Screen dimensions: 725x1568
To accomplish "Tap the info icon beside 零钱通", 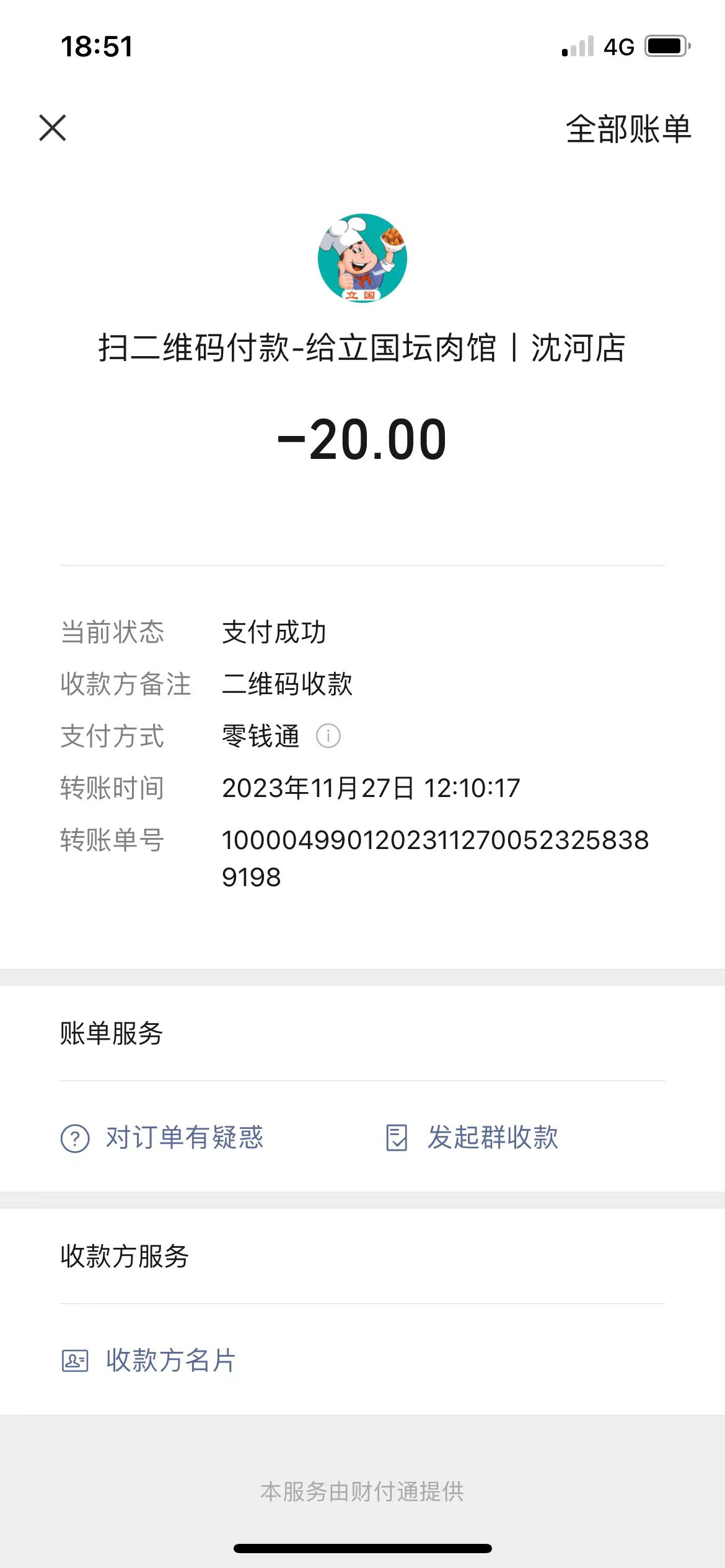I will [x=328, y=736].
